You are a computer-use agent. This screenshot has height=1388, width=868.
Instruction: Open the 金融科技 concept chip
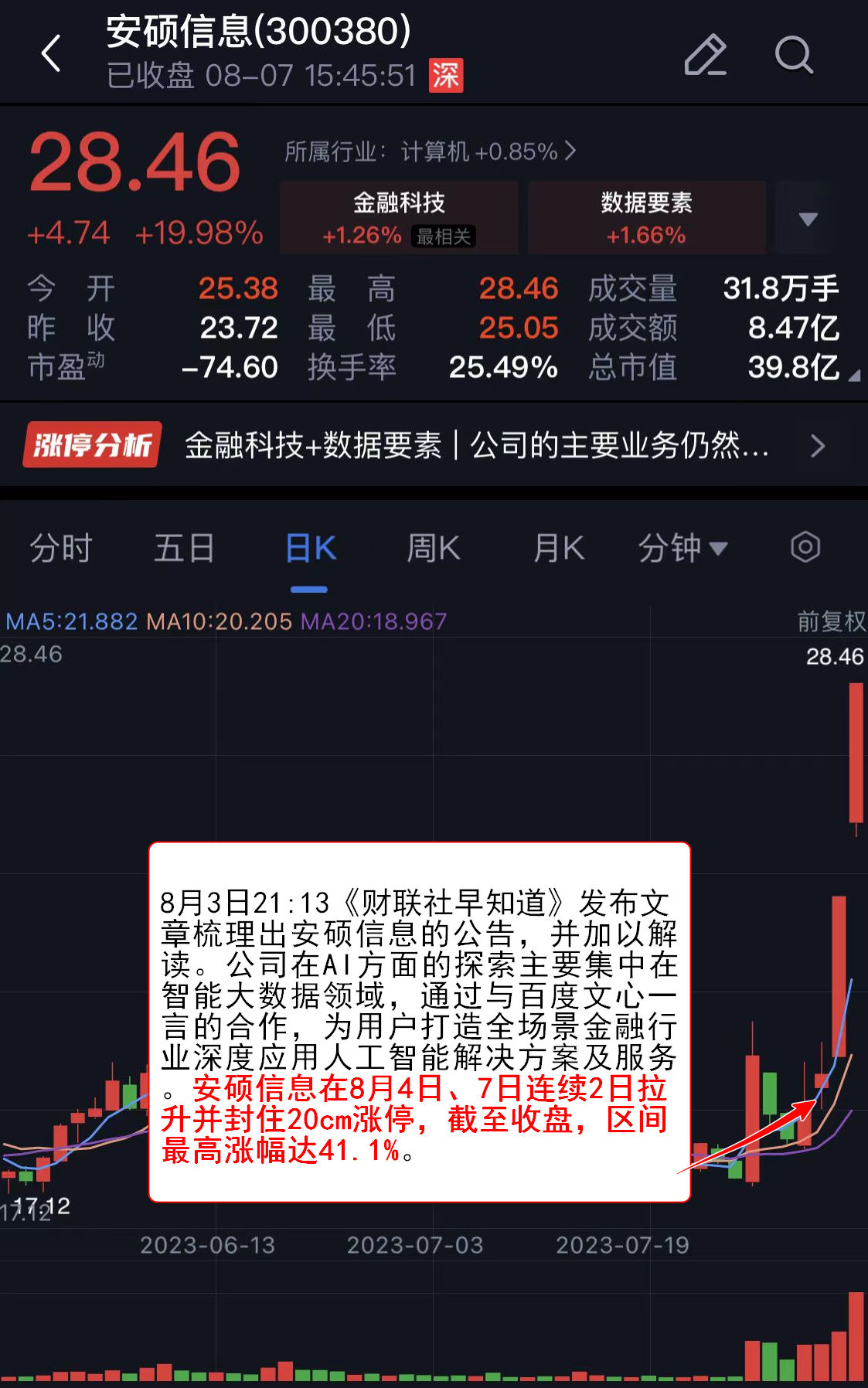399,218
